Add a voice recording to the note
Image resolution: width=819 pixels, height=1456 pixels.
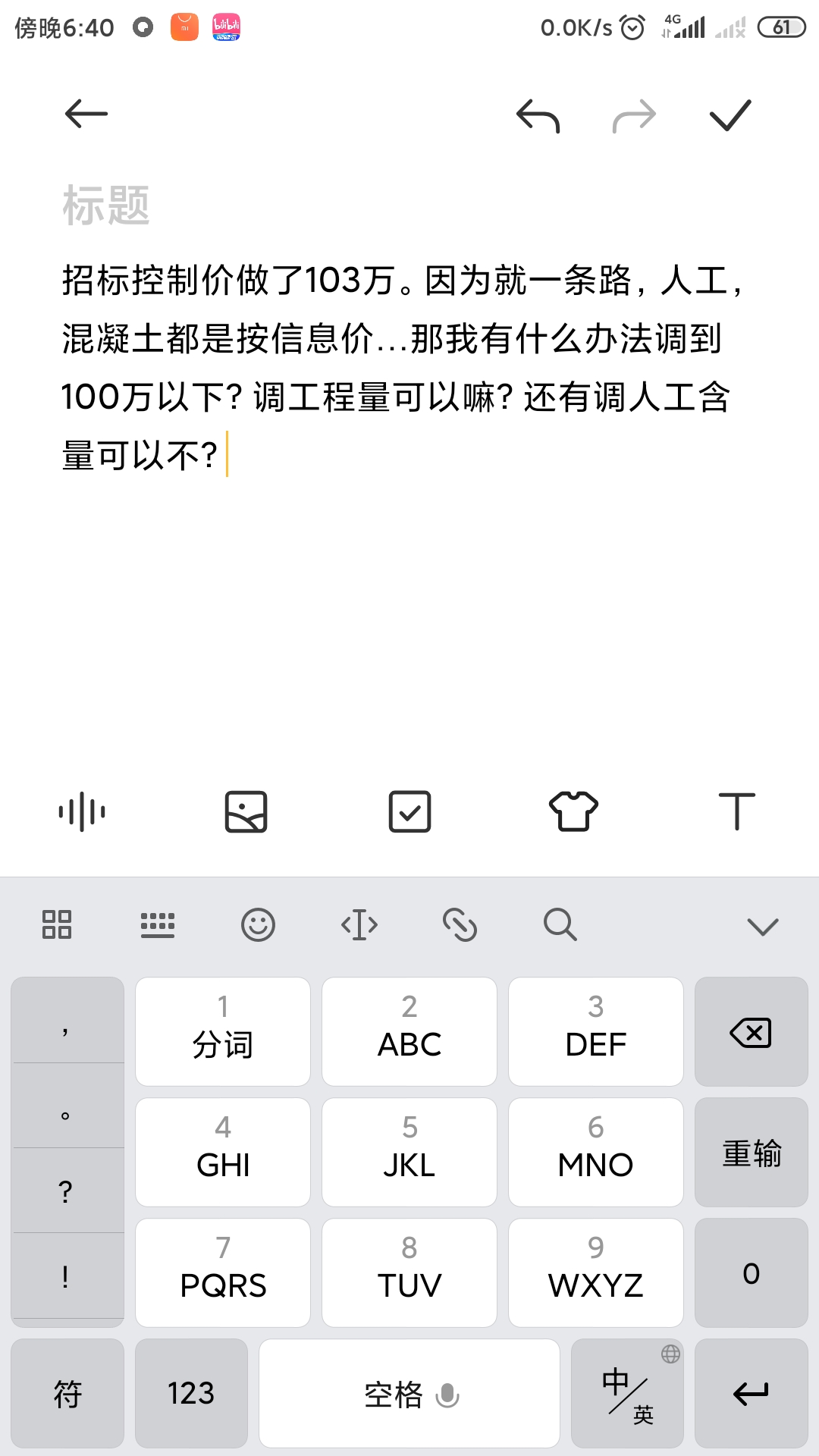point(82,812)
